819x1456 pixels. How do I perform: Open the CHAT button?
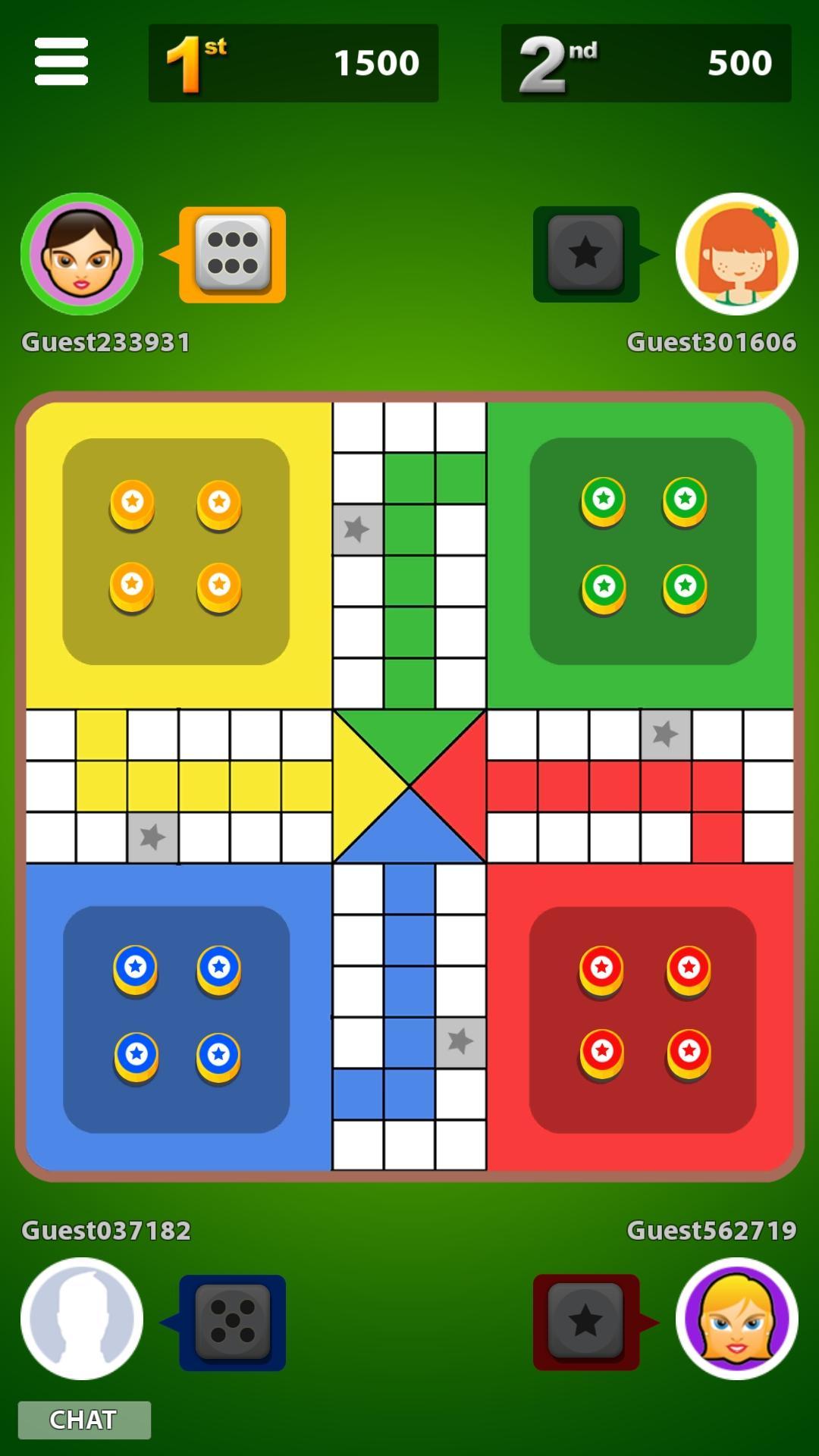84,1420
